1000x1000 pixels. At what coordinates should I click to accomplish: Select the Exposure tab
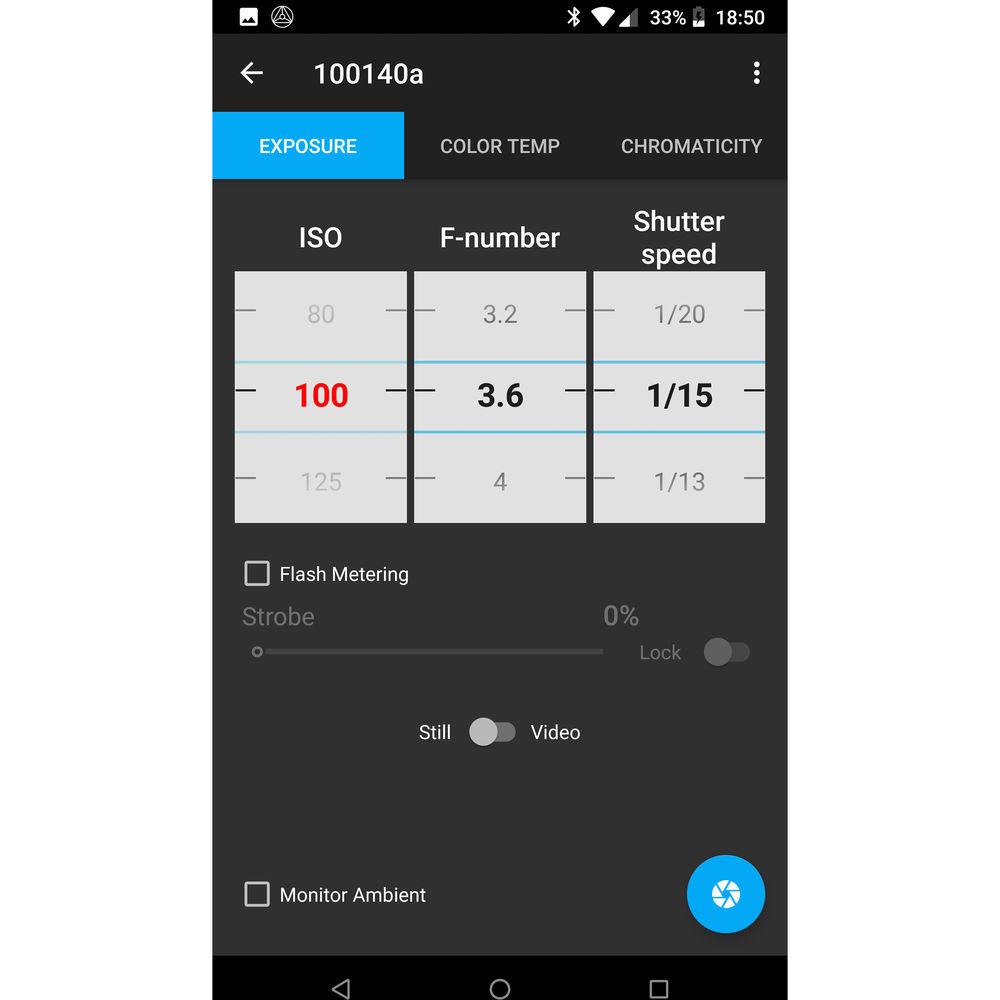(308, 146)
